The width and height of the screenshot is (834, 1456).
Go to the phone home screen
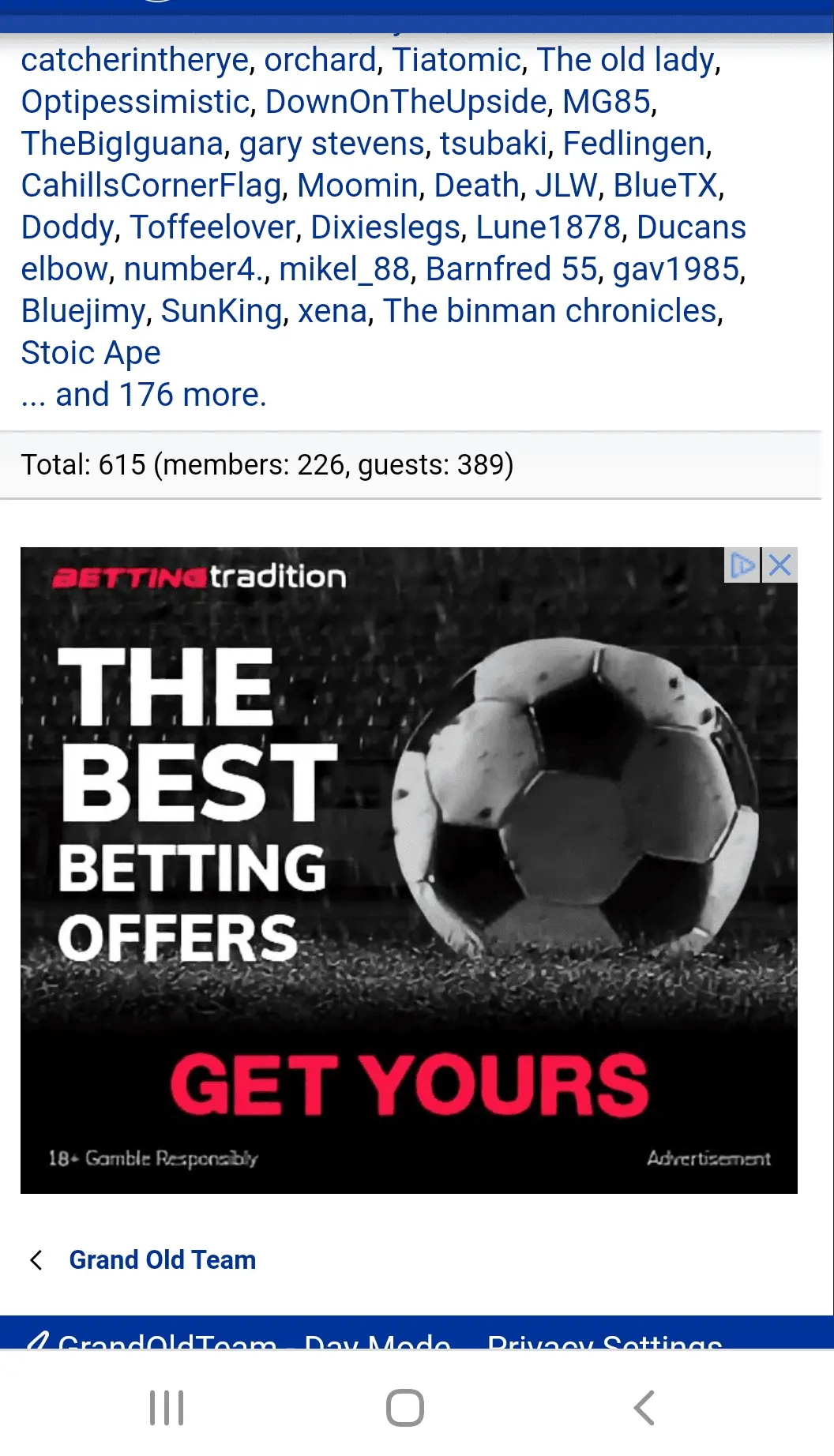coord(405,1408)
